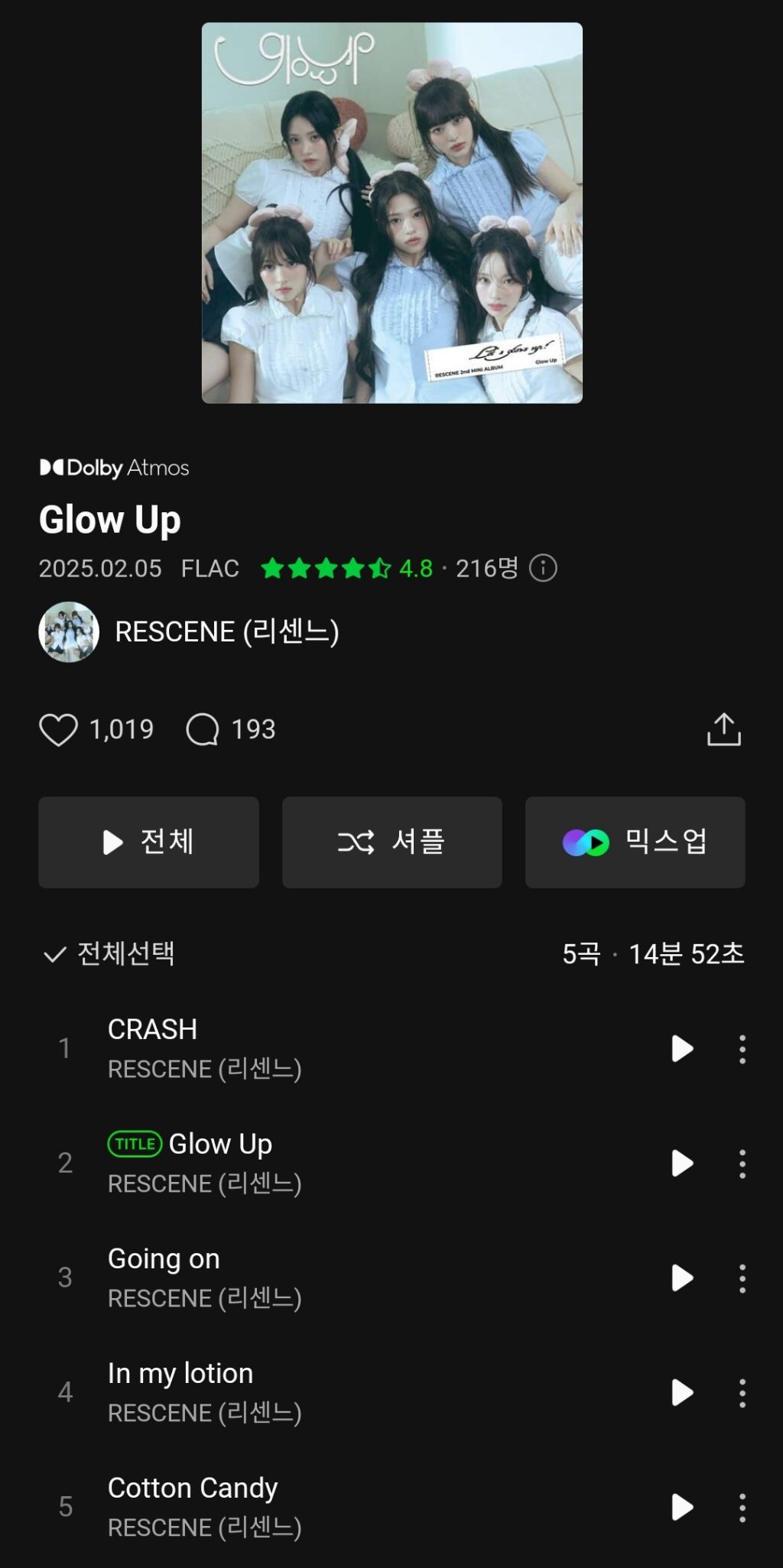Like the Glow Up album
Image resolution: width=783 pixels, height=1568 pixels.
click(x=59, y=729)
